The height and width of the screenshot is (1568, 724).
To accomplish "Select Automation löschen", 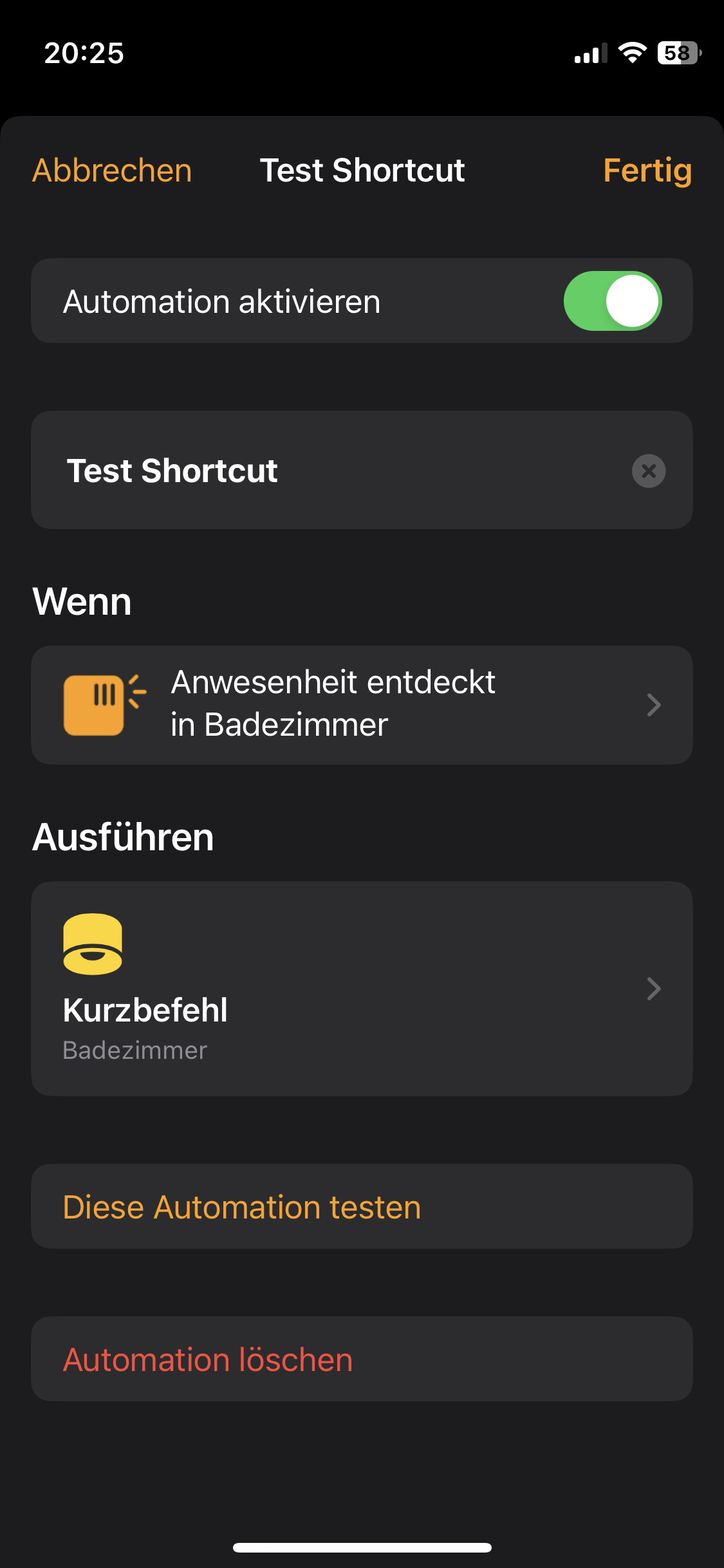I will click(208, 1359).
